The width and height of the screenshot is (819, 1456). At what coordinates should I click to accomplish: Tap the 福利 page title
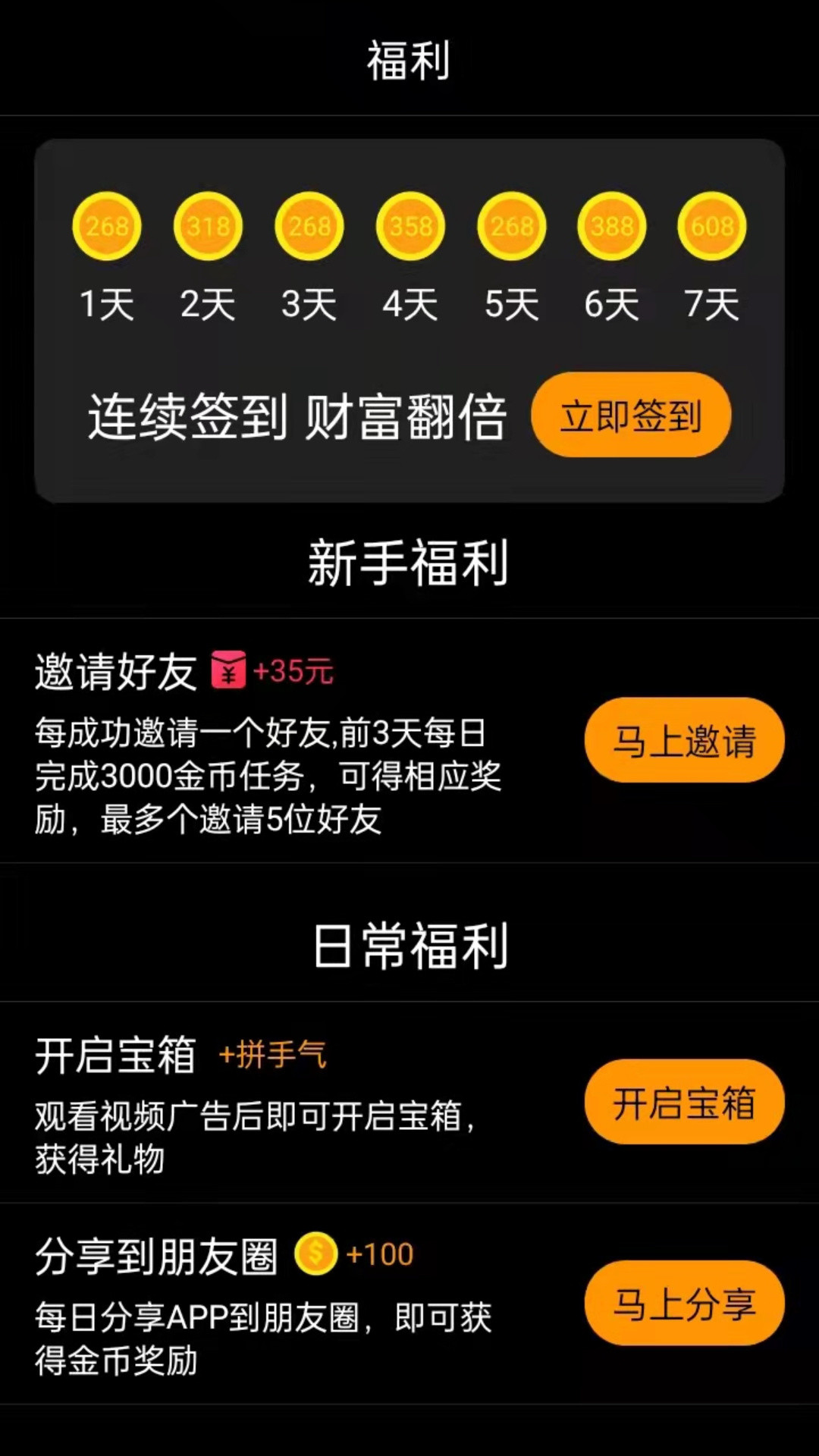(x=409, y=61)
